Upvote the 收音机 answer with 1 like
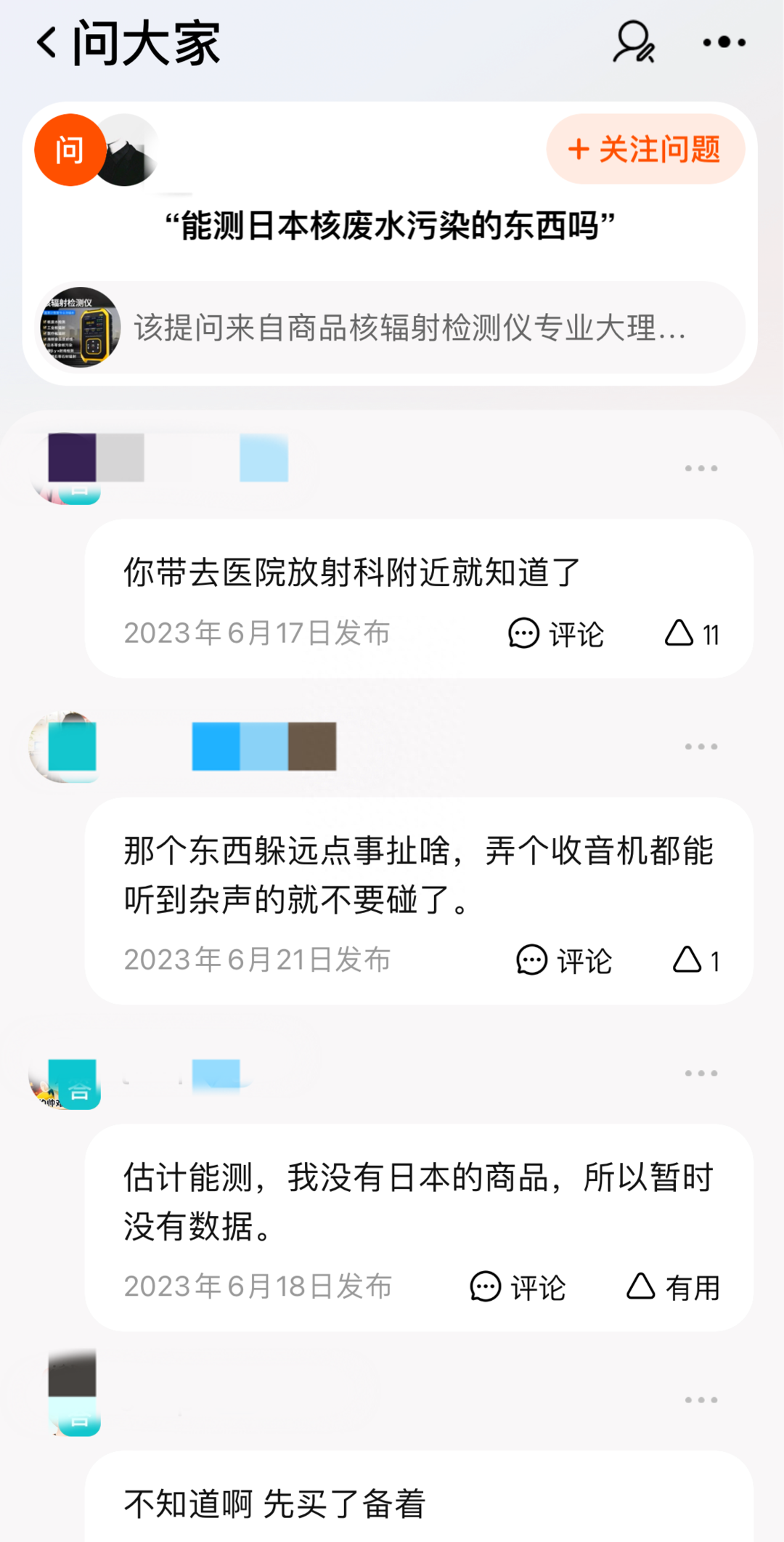This screenshot has width=784, height=1542. coord(695,960)
